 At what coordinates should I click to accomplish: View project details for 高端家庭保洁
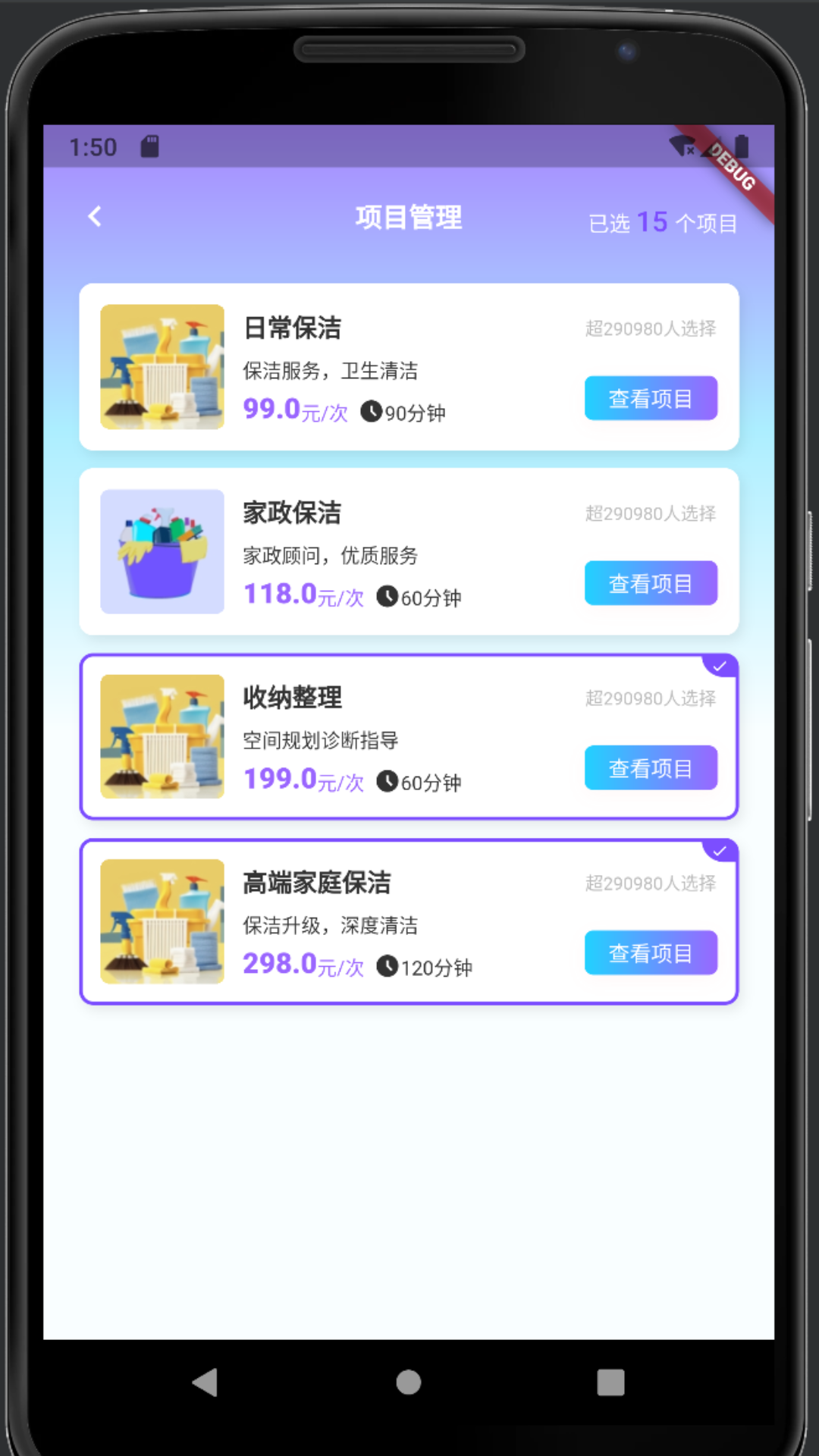(651, 953)
